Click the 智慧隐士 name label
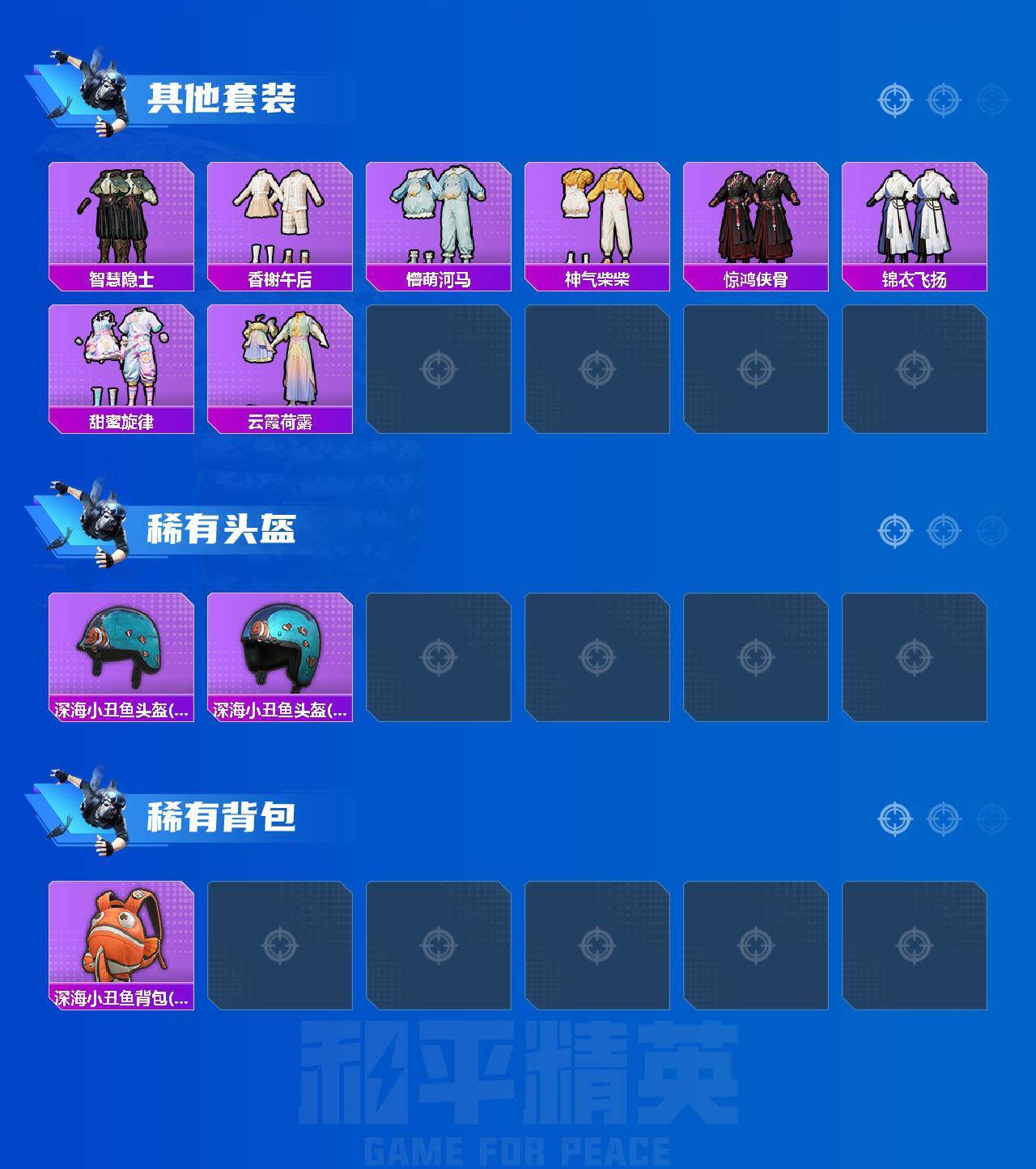Viewport: 1036px width, 1169px height. click(121, 280)
